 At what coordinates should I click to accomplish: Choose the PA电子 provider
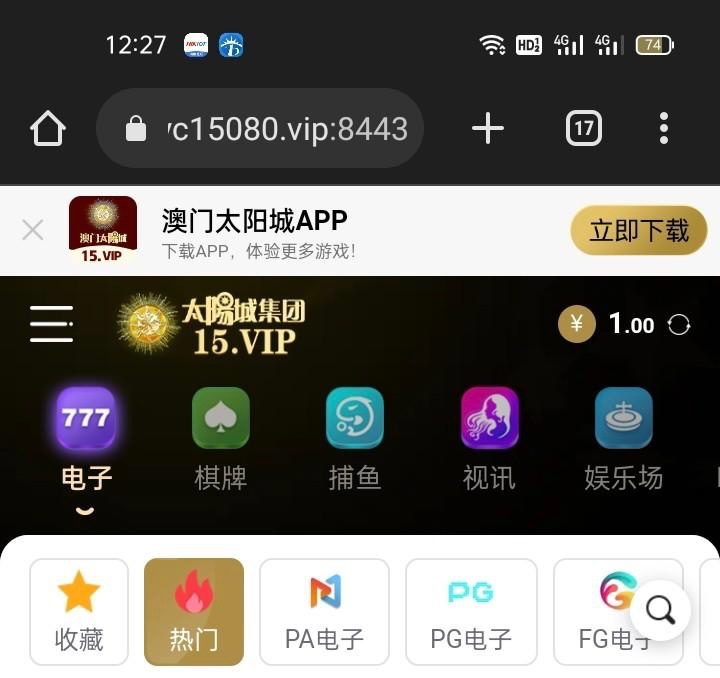324,611
